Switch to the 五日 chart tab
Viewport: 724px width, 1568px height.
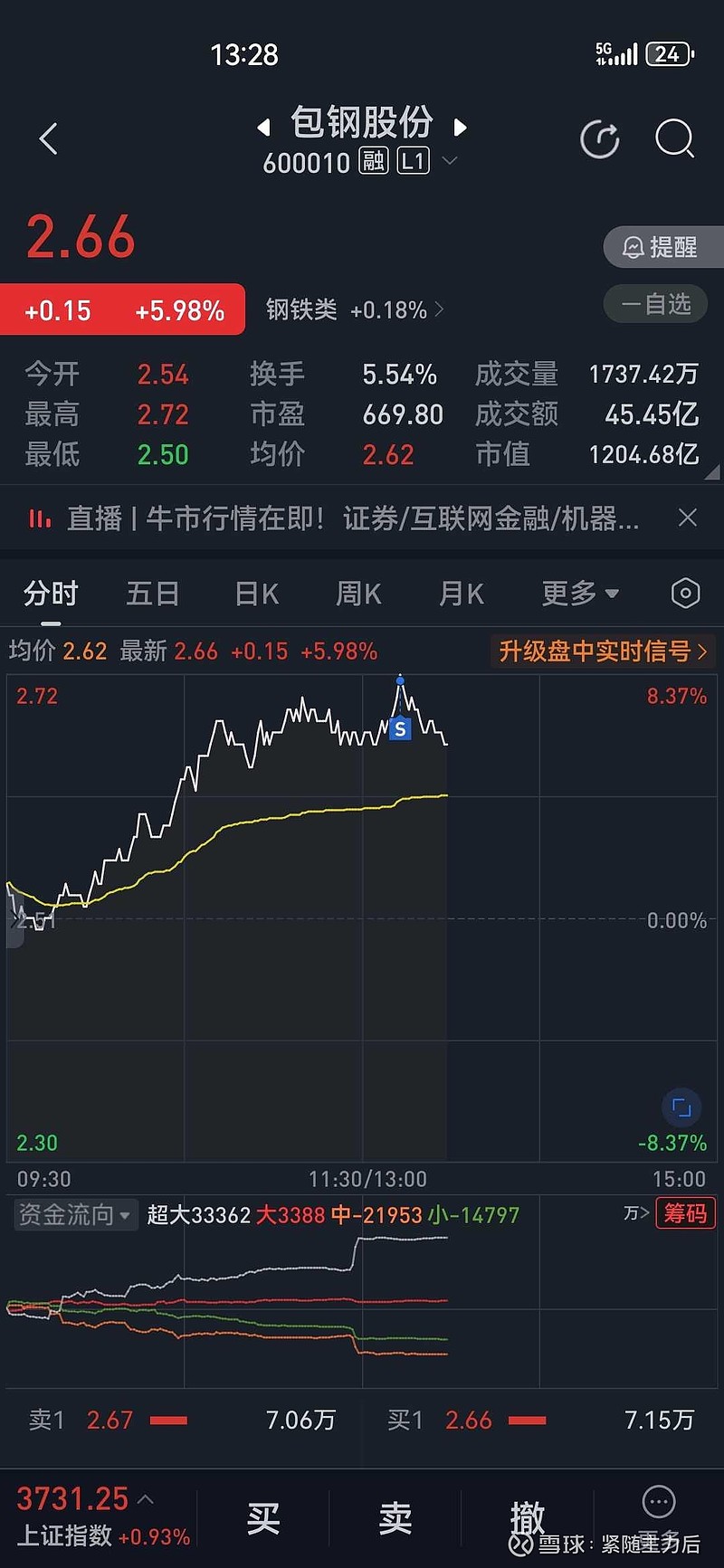pyautogui.click(x=153, y=594)
